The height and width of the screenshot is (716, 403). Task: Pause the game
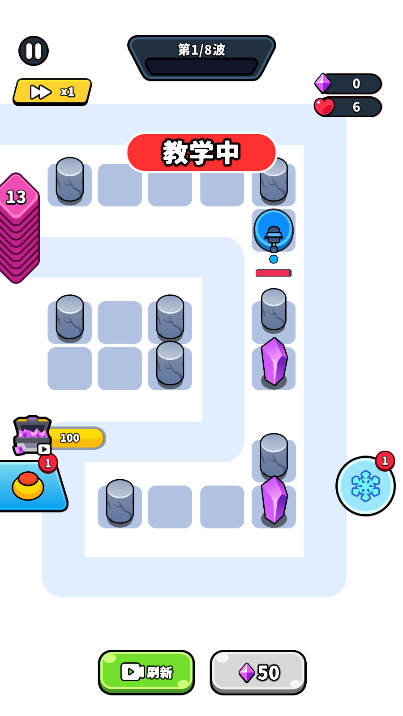click(x=33, y=51)
